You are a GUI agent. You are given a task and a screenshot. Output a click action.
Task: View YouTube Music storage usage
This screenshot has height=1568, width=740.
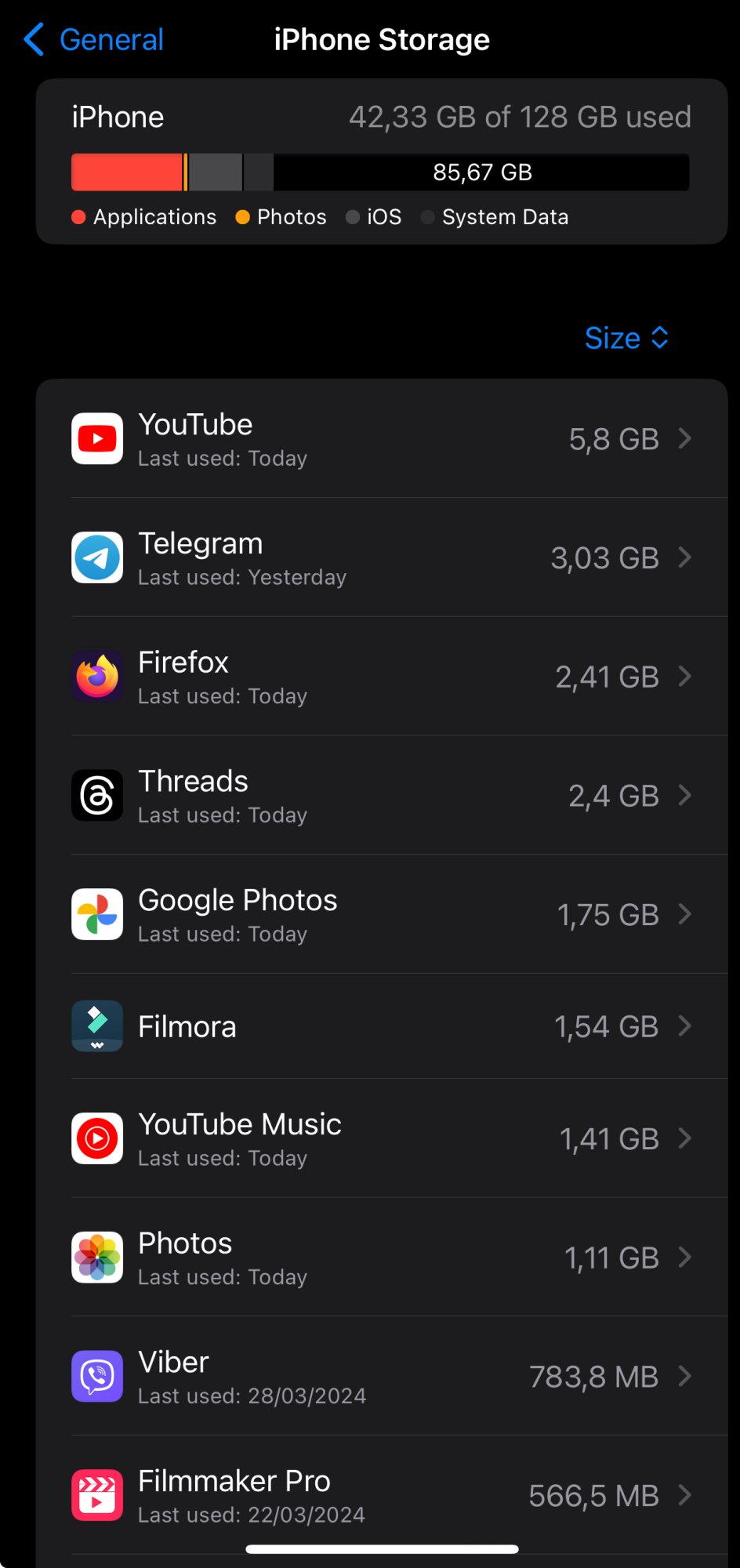[381, 1139]
